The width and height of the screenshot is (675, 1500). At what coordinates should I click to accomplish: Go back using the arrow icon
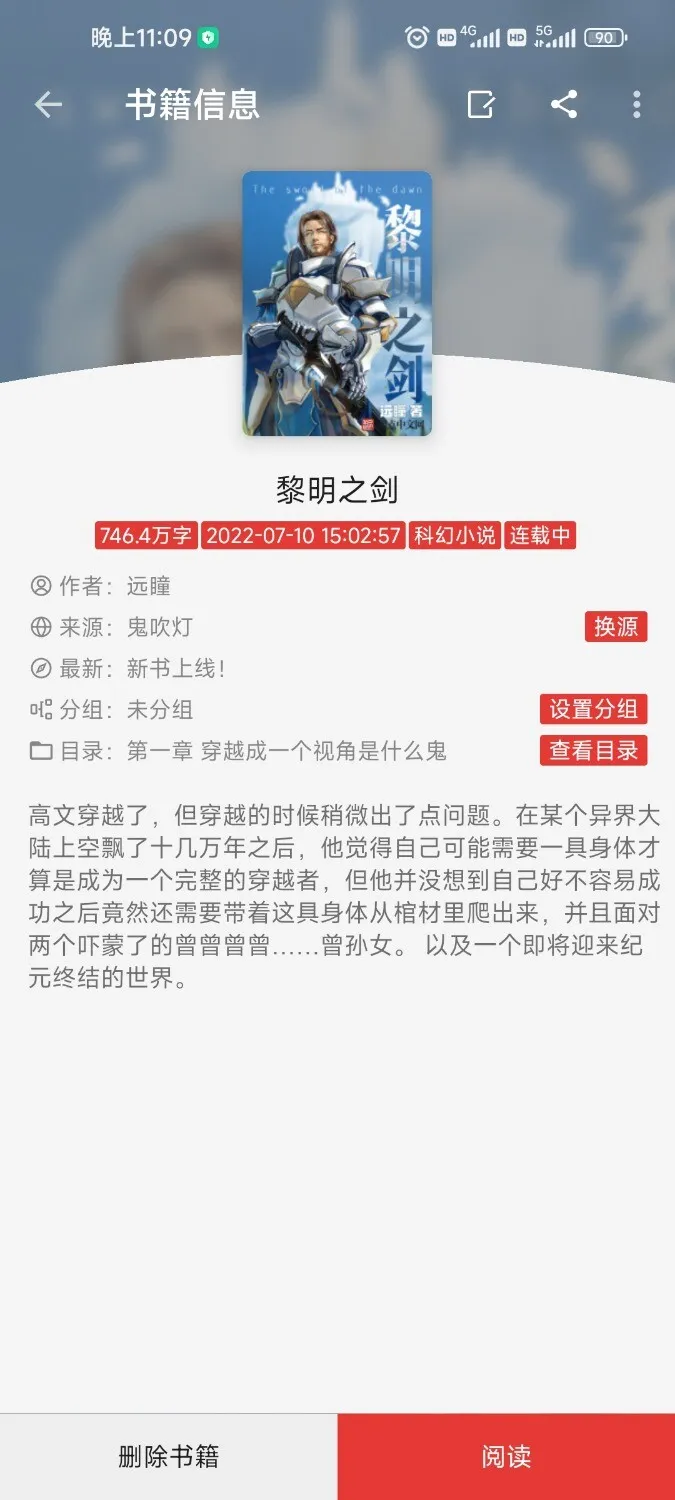coord(48,105)
